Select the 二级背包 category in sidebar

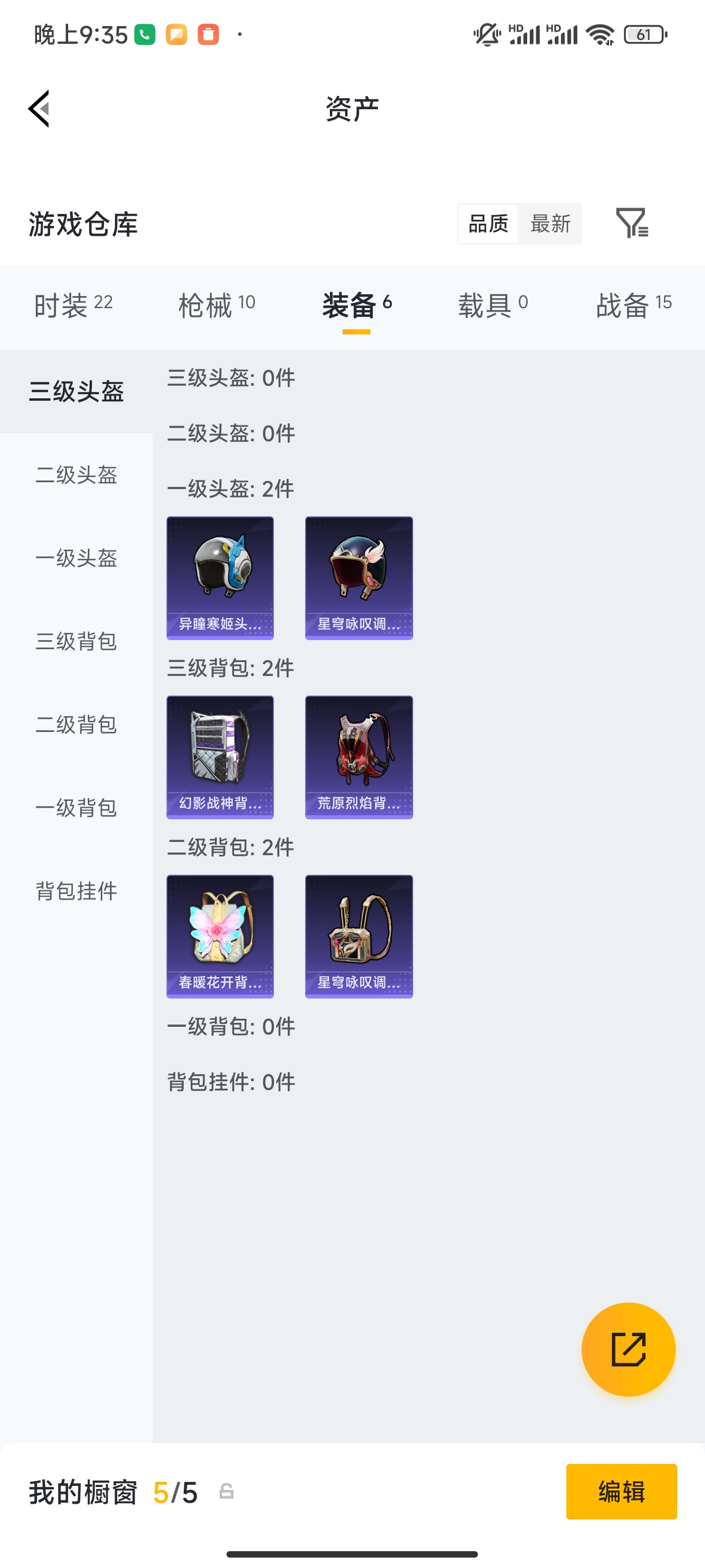coord(76,724)
